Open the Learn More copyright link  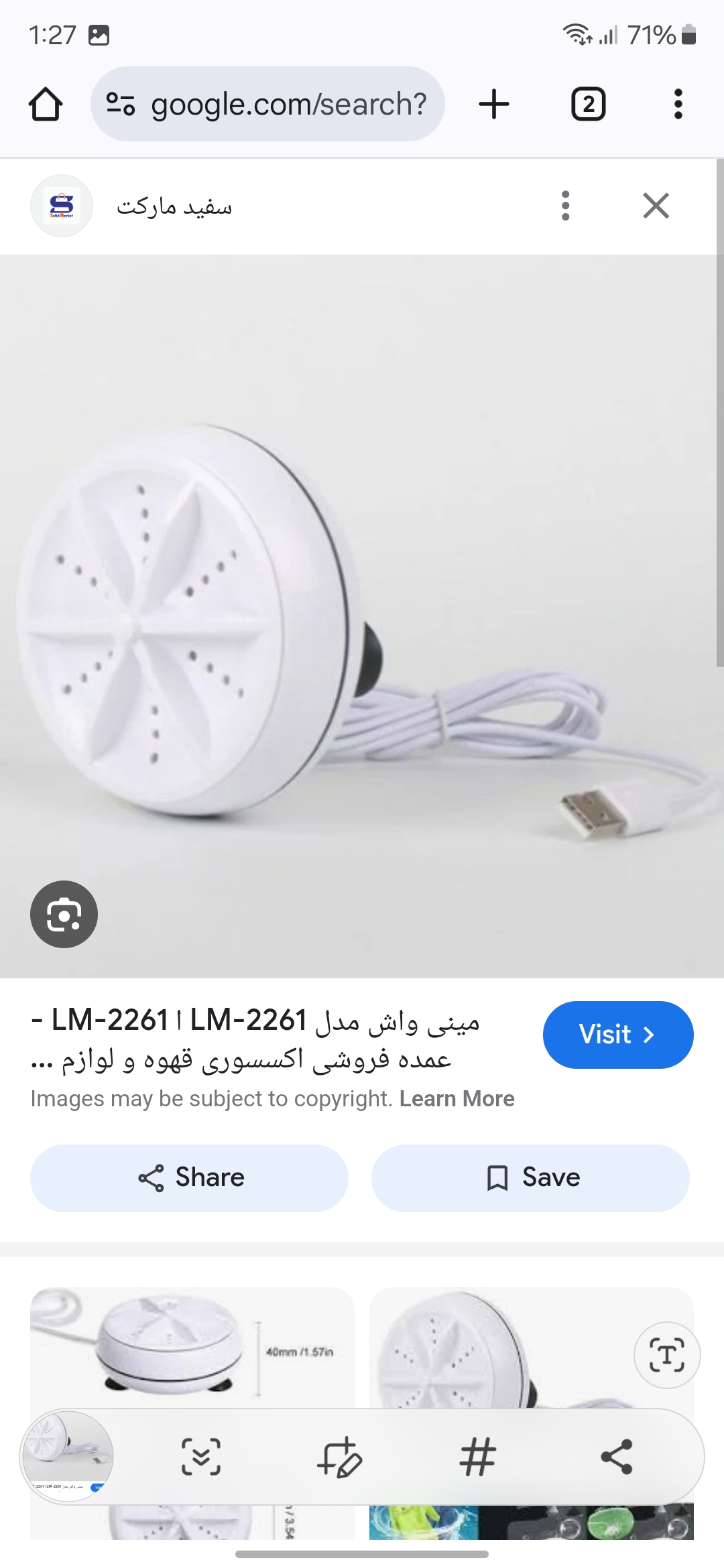[x=457, y=1099]
